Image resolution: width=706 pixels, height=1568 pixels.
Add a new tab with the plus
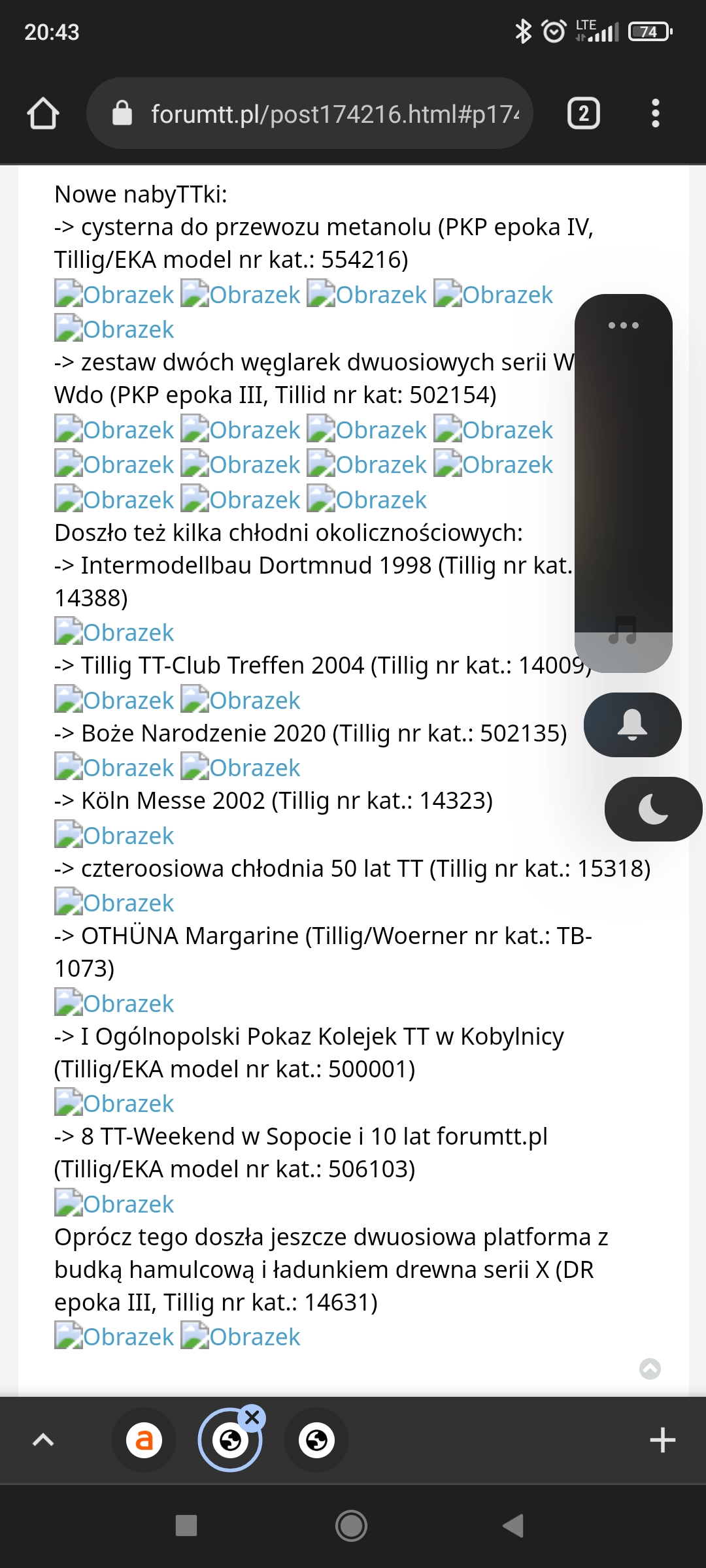662,1440
